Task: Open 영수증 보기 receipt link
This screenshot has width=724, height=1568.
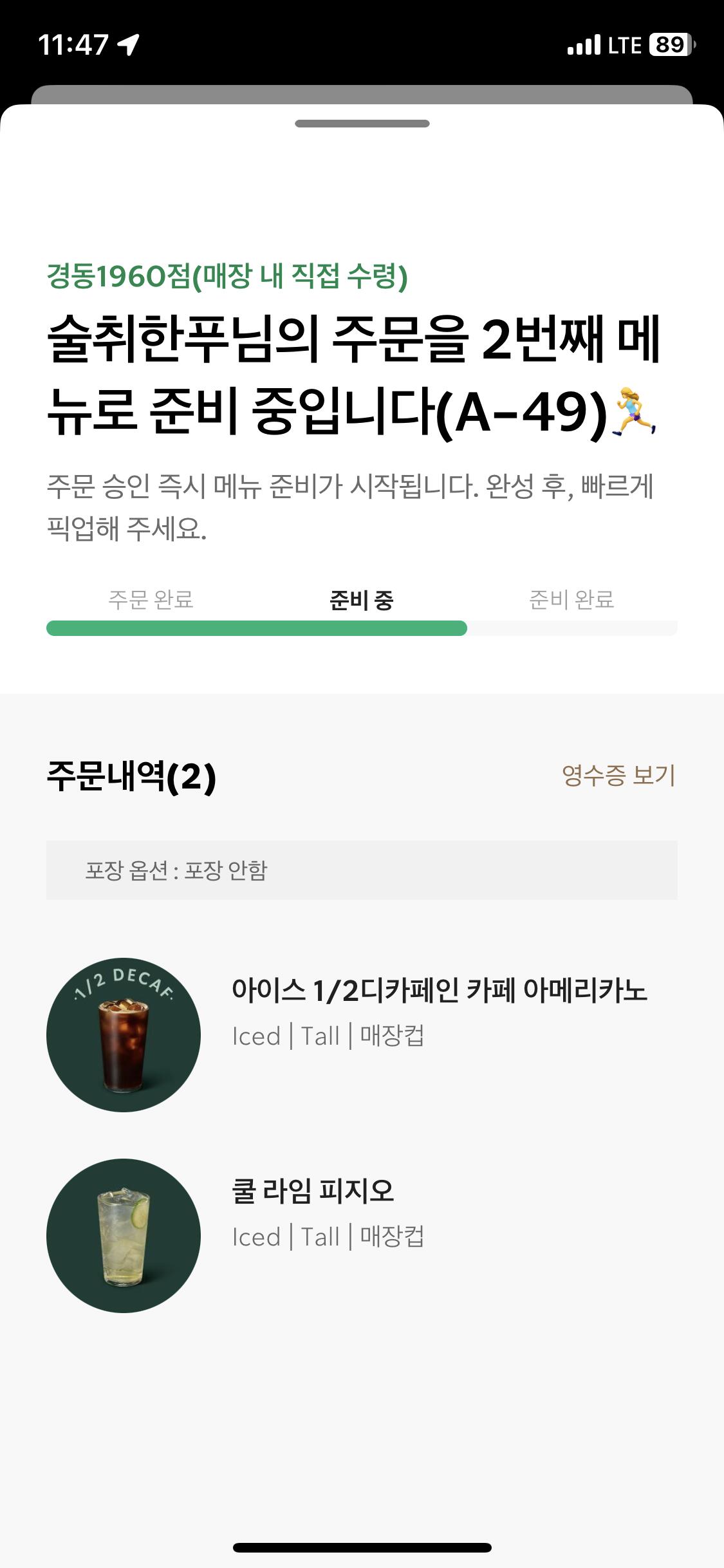Action: pos(618,775)
